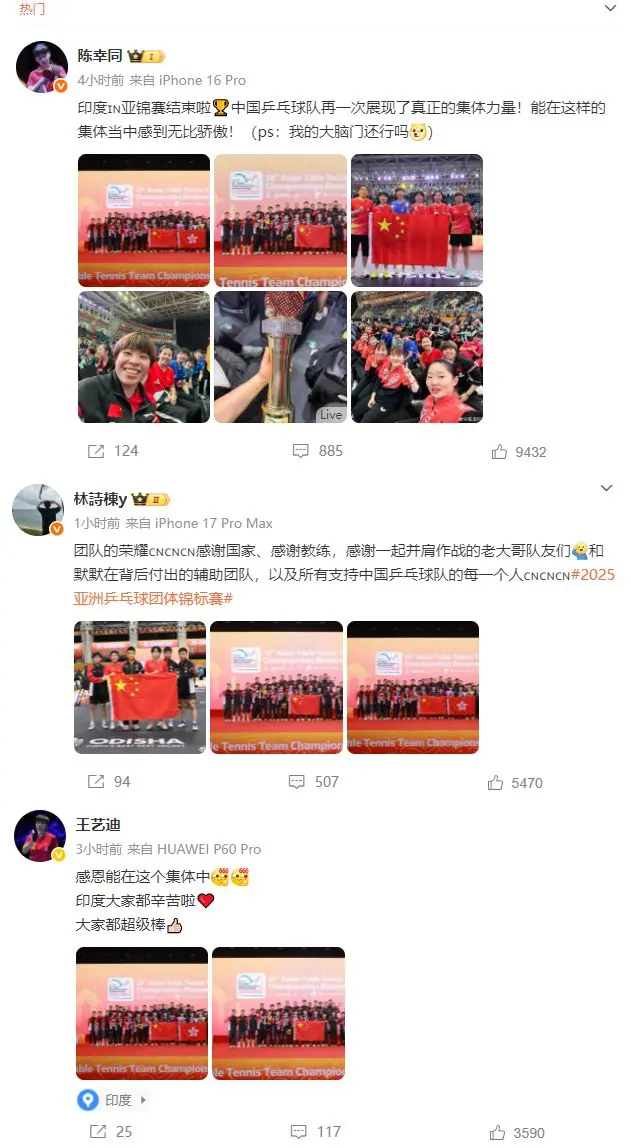Image resolution: width=631 pixels, height=1148 pixels.
Task: Open 王艺迪's profile avatar
Action: 40,836
